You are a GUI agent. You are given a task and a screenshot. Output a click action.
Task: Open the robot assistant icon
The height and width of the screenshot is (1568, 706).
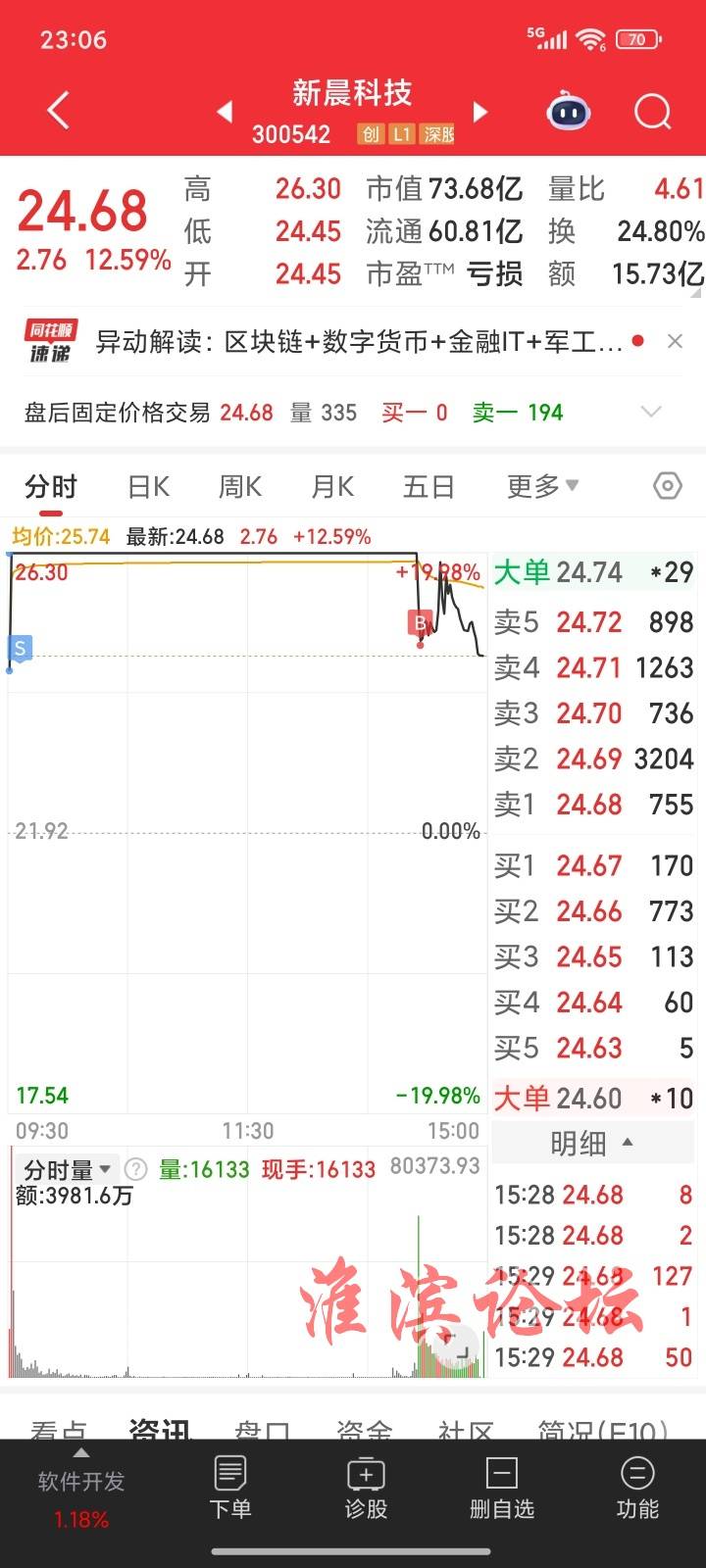point(569,112)
